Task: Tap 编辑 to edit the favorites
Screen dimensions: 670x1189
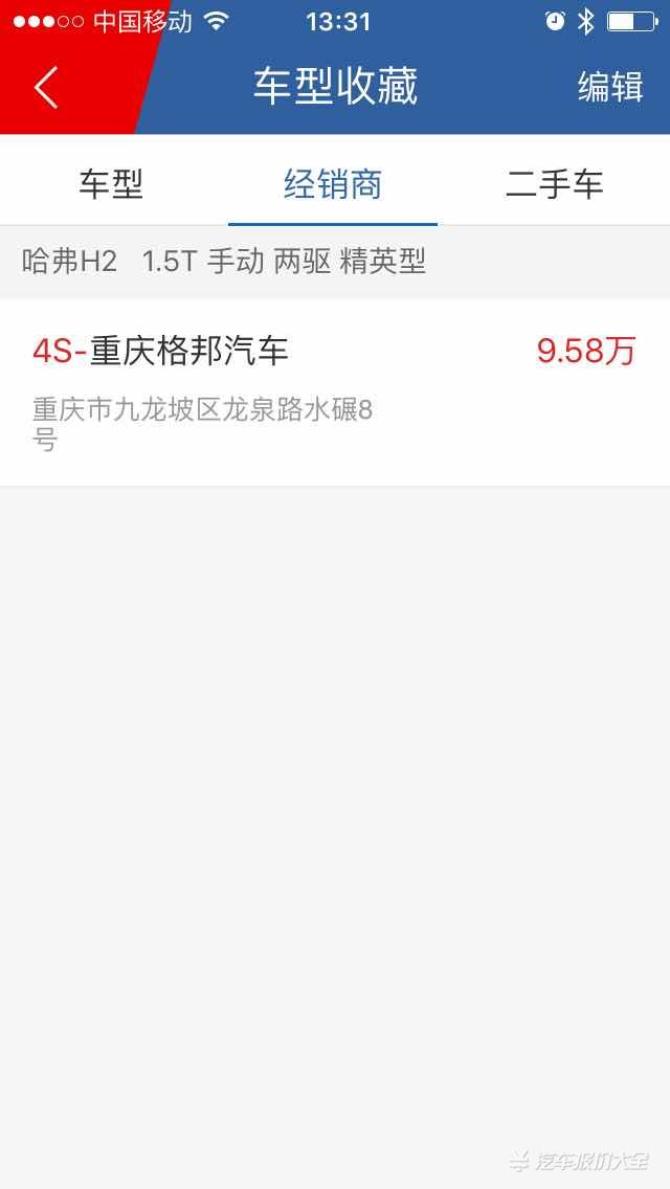Action: (x=610, y=88)
